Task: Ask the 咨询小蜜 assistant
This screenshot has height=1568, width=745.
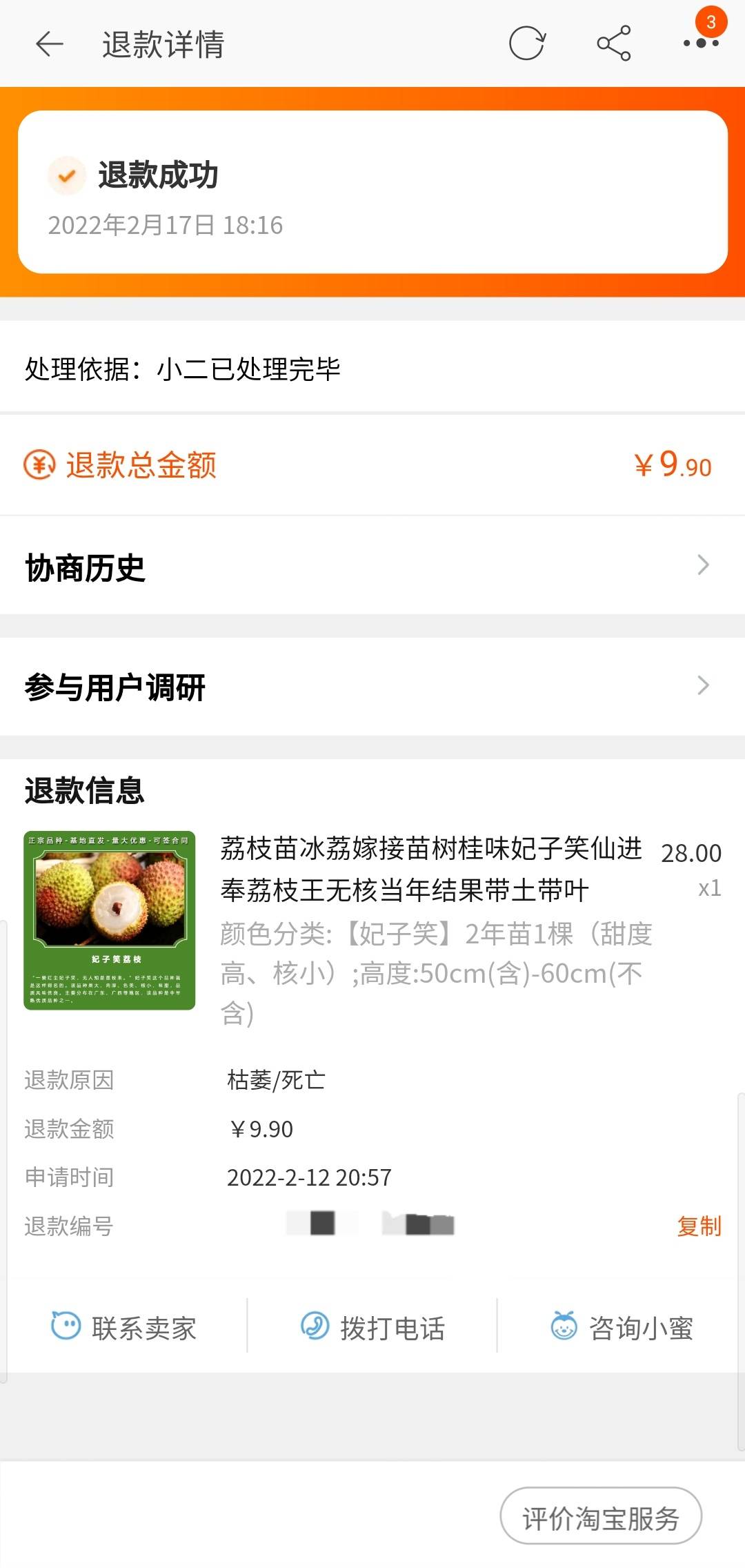Action: click(x=622, y=1326)
